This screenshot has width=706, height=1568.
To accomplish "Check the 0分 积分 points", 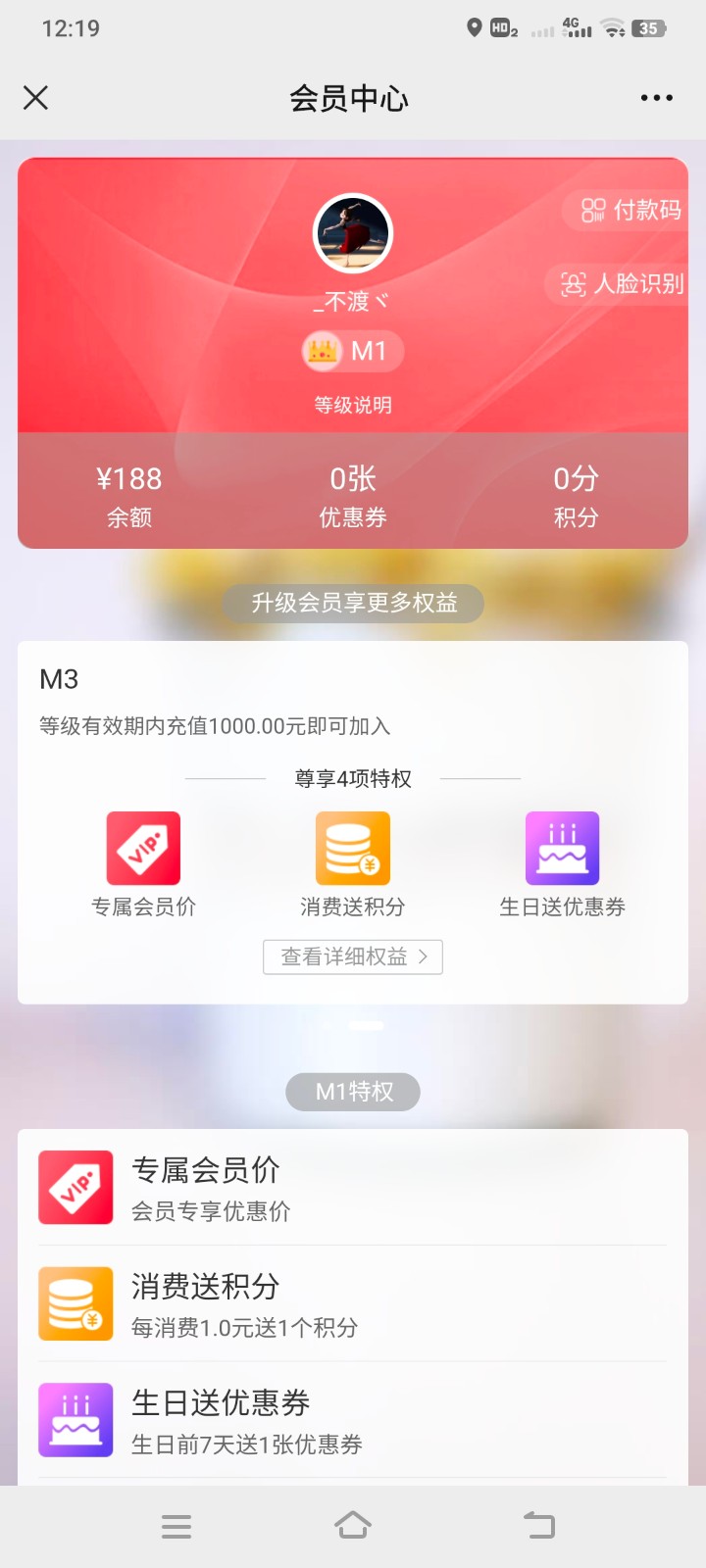I will coord(576,495).
